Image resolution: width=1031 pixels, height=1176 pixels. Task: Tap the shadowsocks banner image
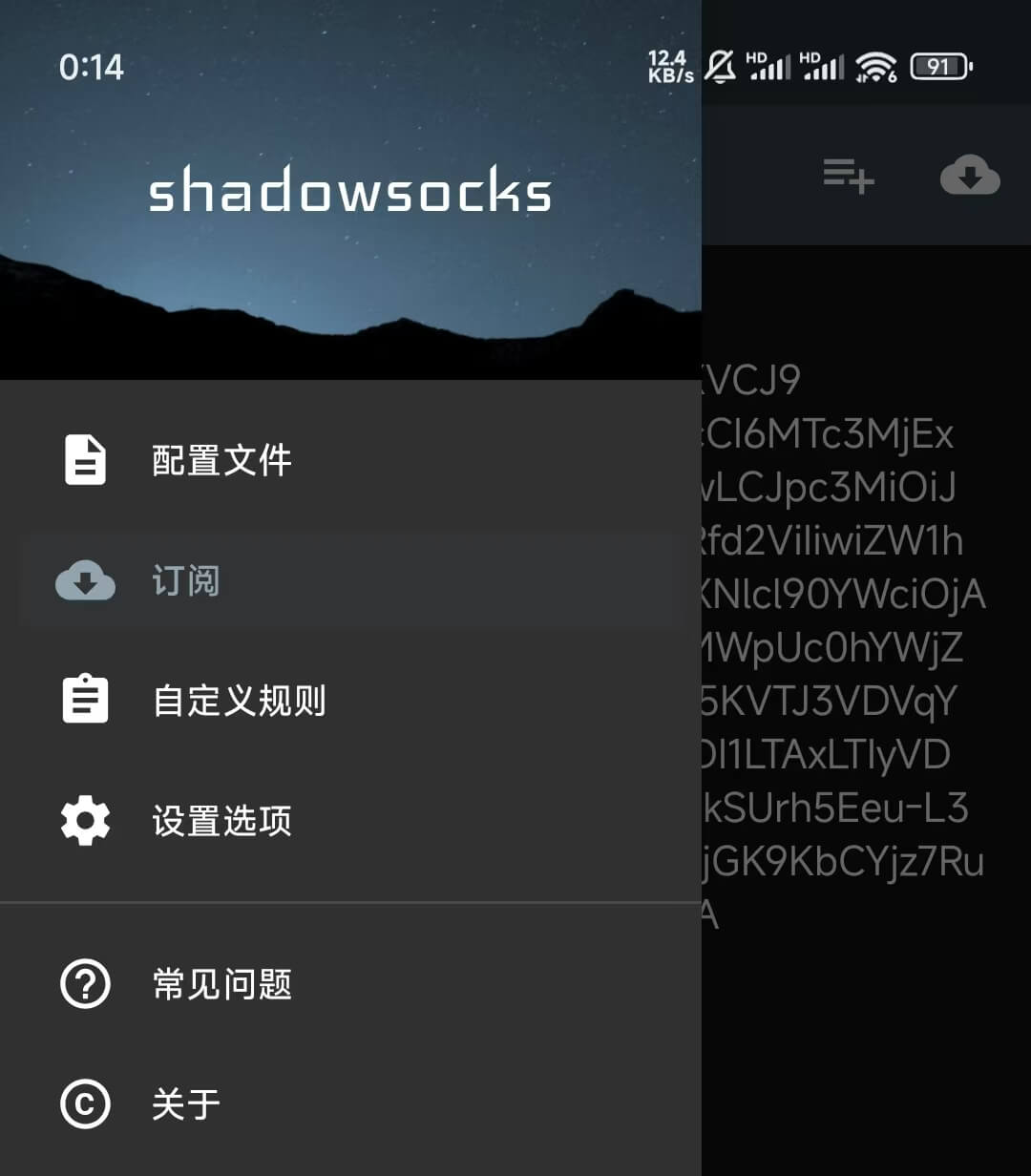[x=350, y=191]
